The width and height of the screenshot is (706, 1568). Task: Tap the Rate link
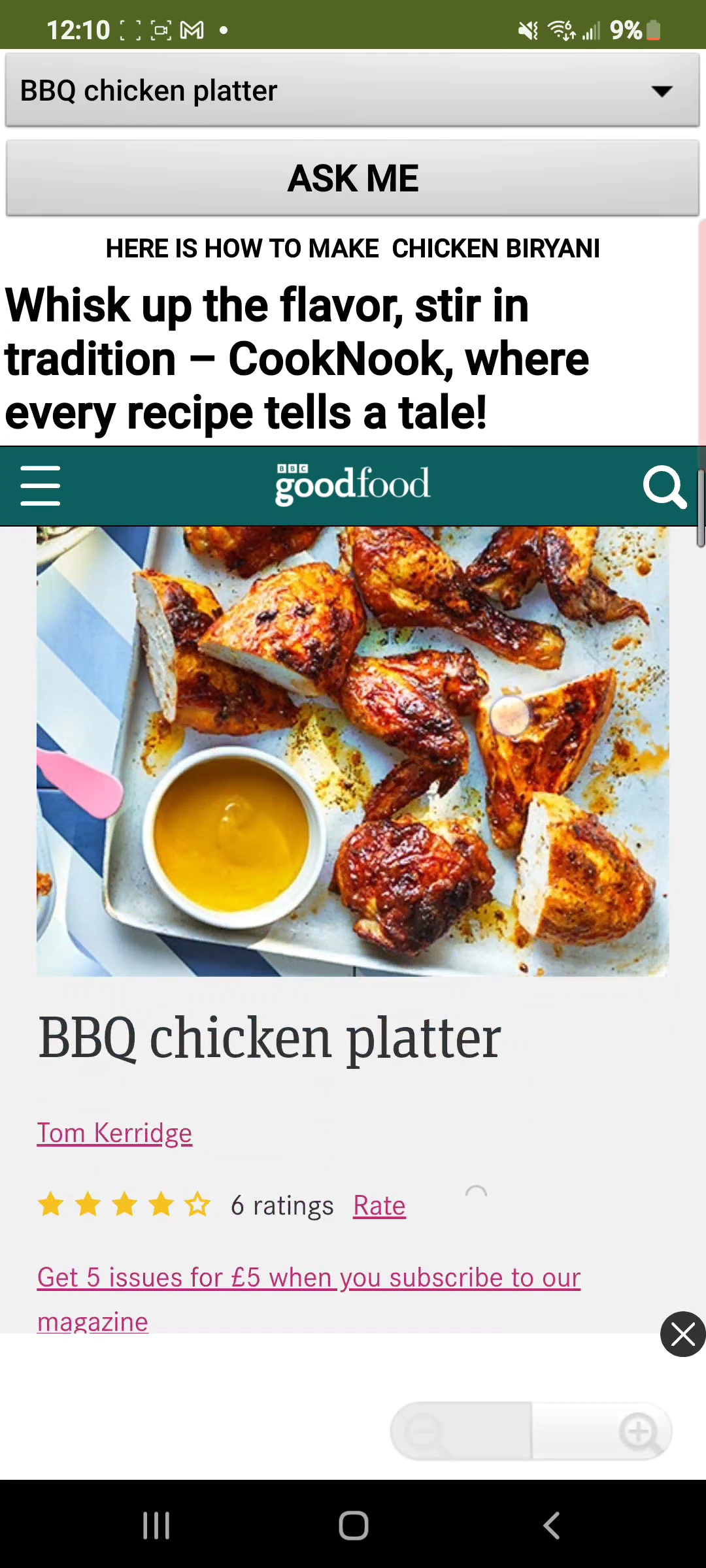379,1205
